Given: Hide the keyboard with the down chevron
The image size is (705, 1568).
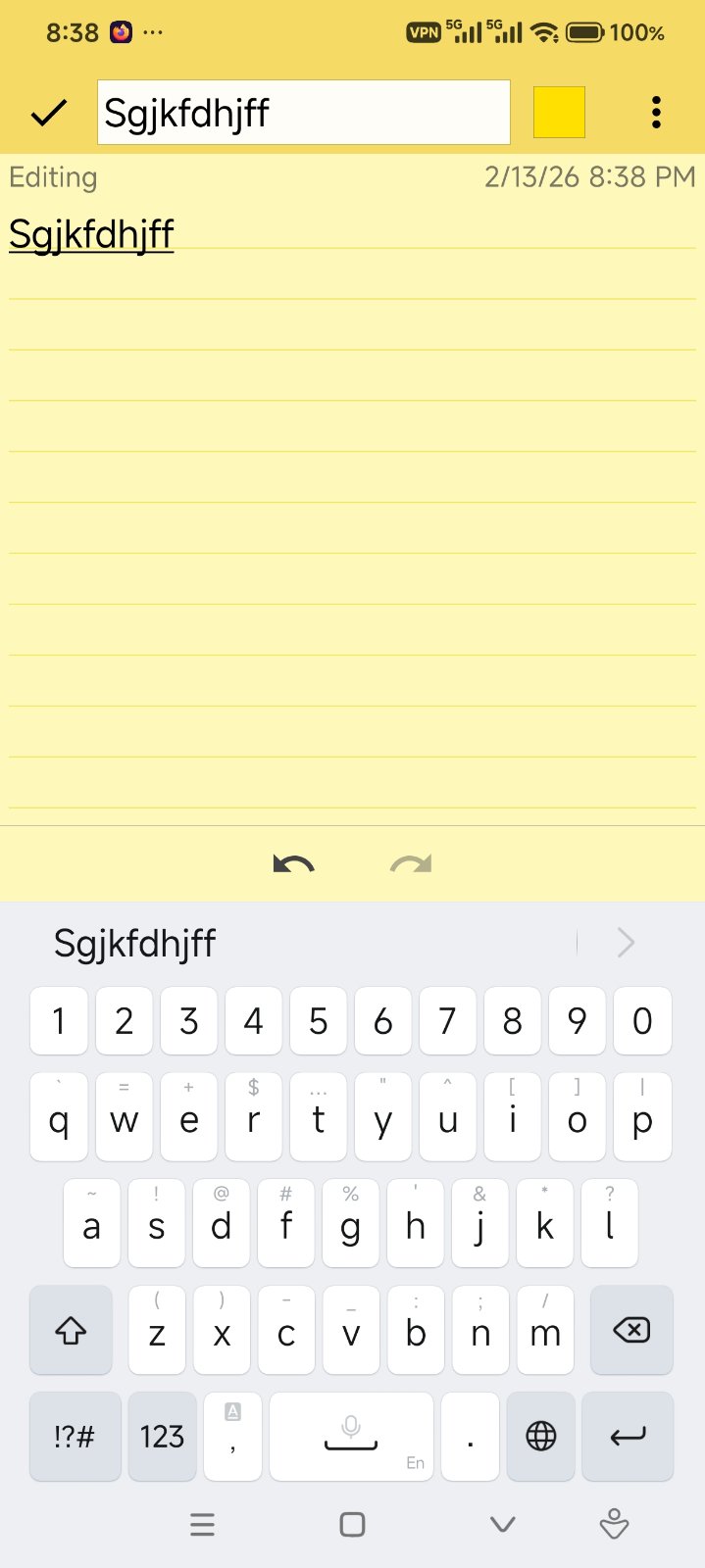Looking at the screenshot, I should (502, 1524).
